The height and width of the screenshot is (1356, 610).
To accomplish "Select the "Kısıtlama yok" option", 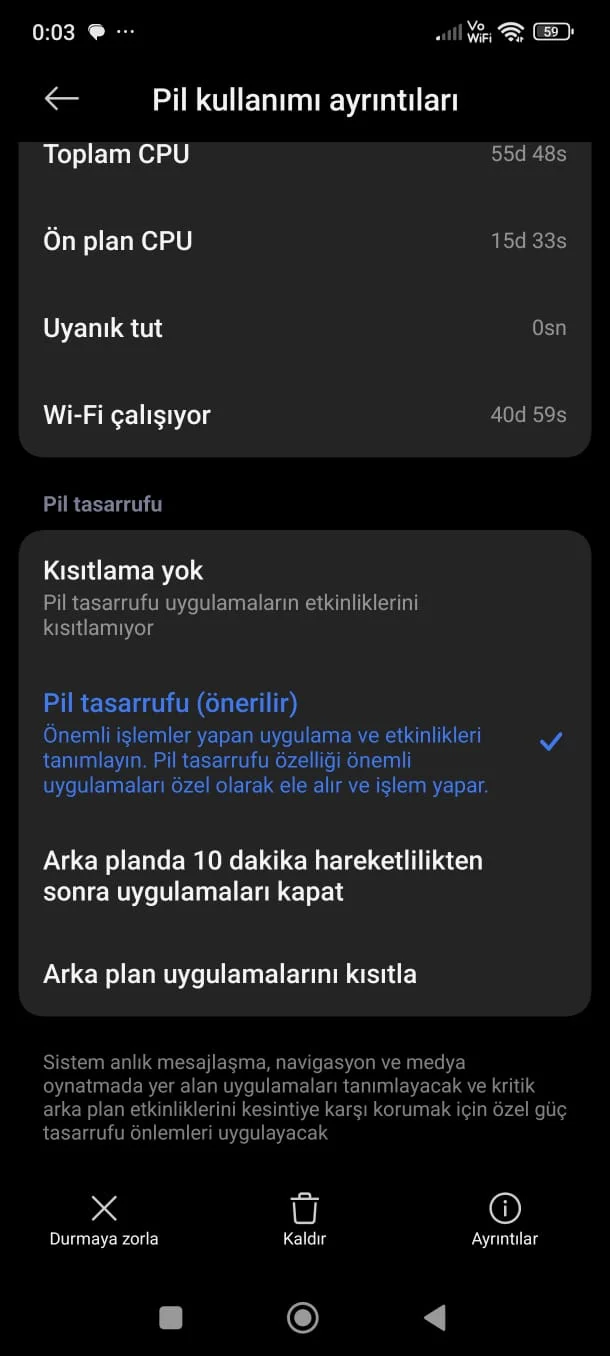I will [304, 598].
